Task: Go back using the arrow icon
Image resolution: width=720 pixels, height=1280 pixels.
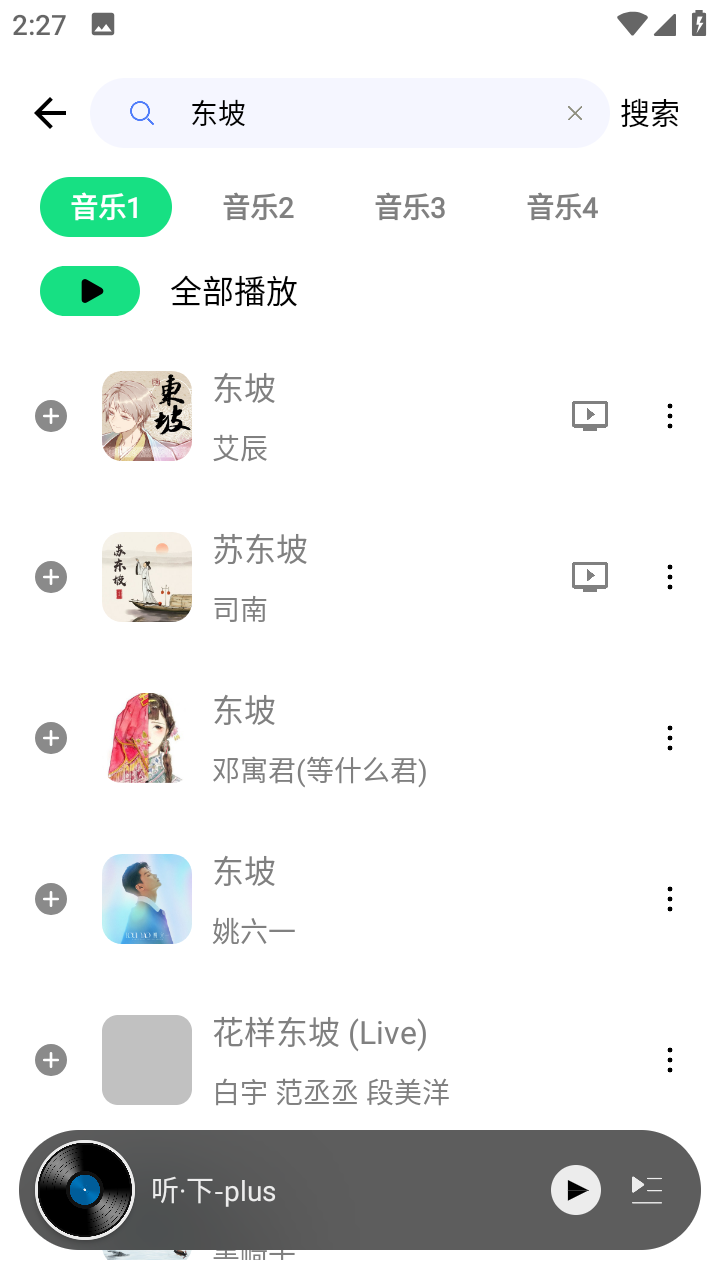Action: pos(50,113)
